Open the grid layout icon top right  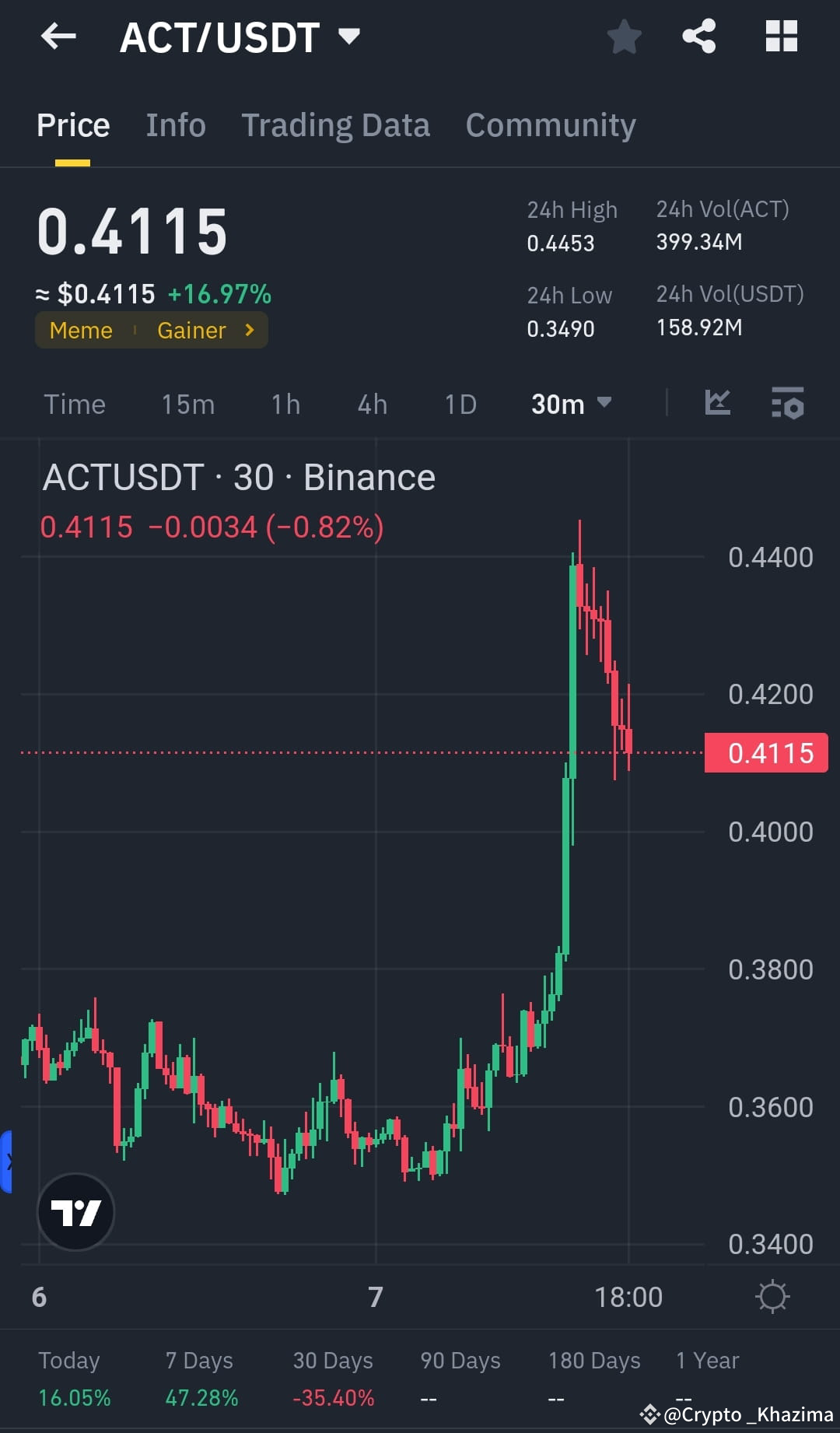(x=781, y=36)
